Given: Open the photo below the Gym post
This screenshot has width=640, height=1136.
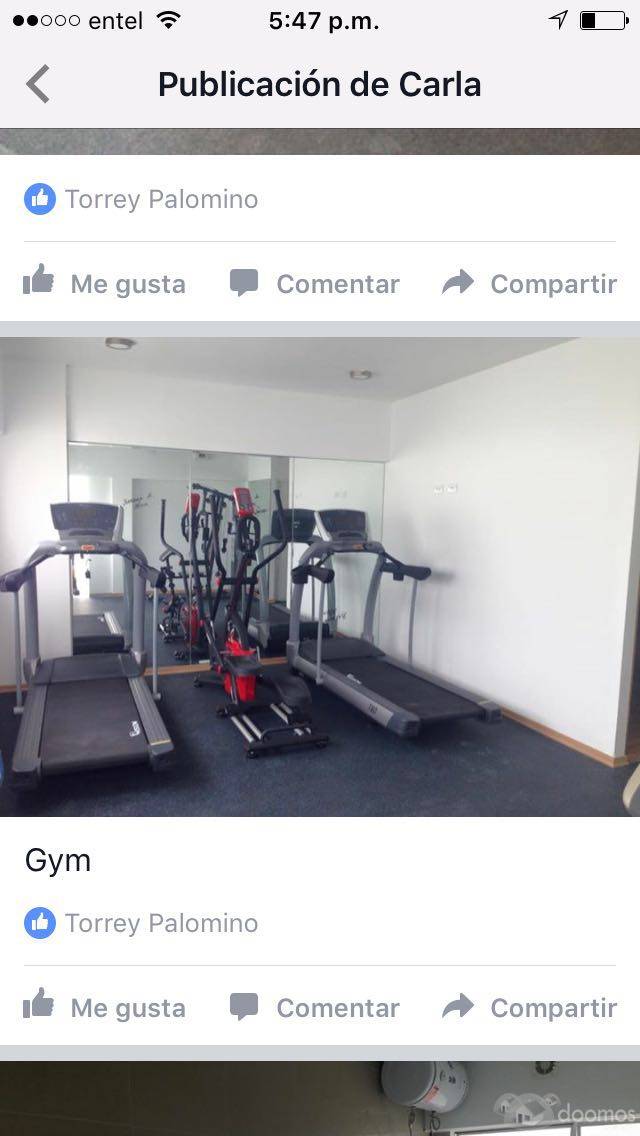Looking at the screenshot, I should 320,1100.
